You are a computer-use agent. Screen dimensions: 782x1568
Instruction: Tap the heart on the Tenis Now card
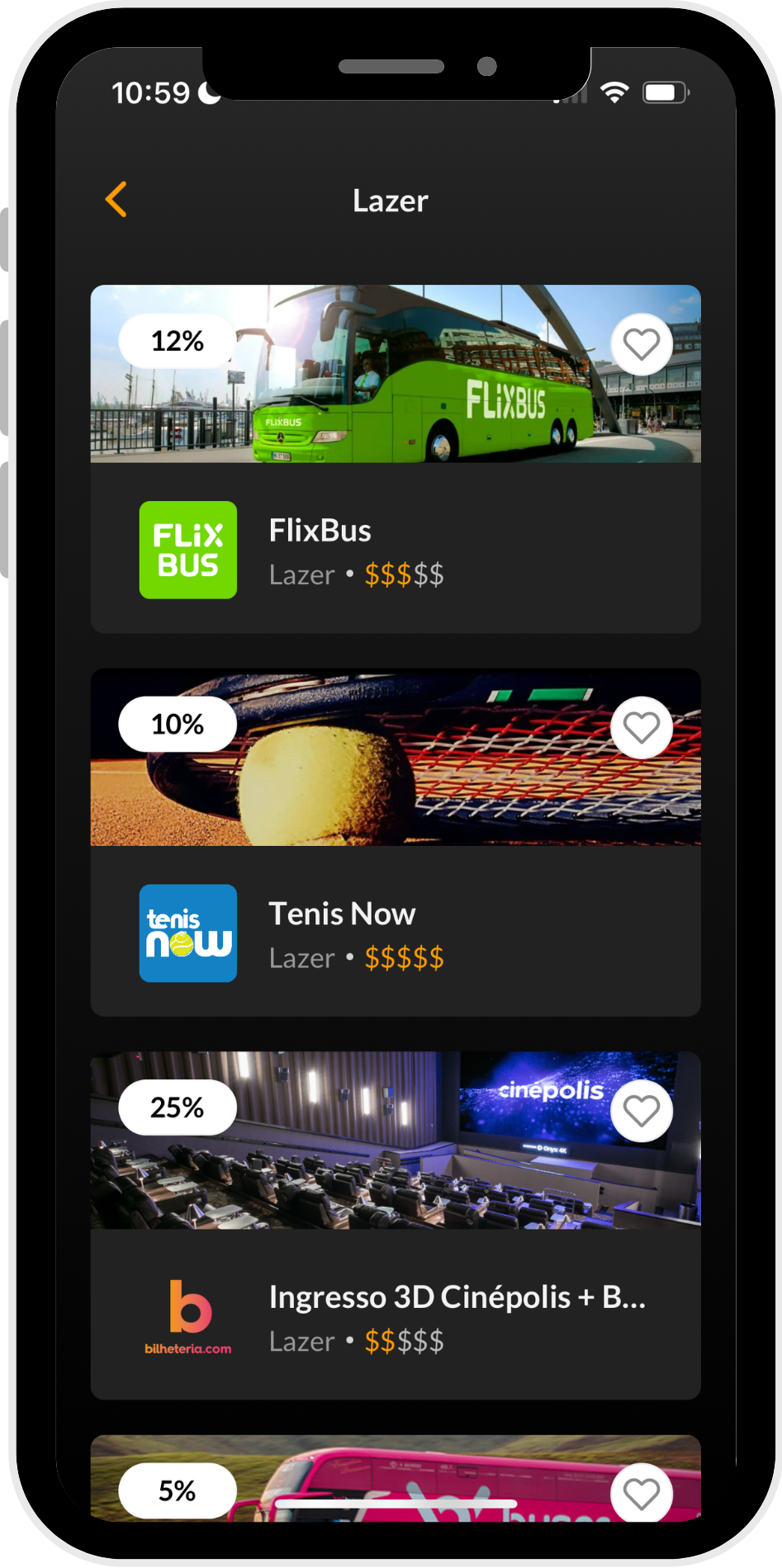tap(641, 728)
